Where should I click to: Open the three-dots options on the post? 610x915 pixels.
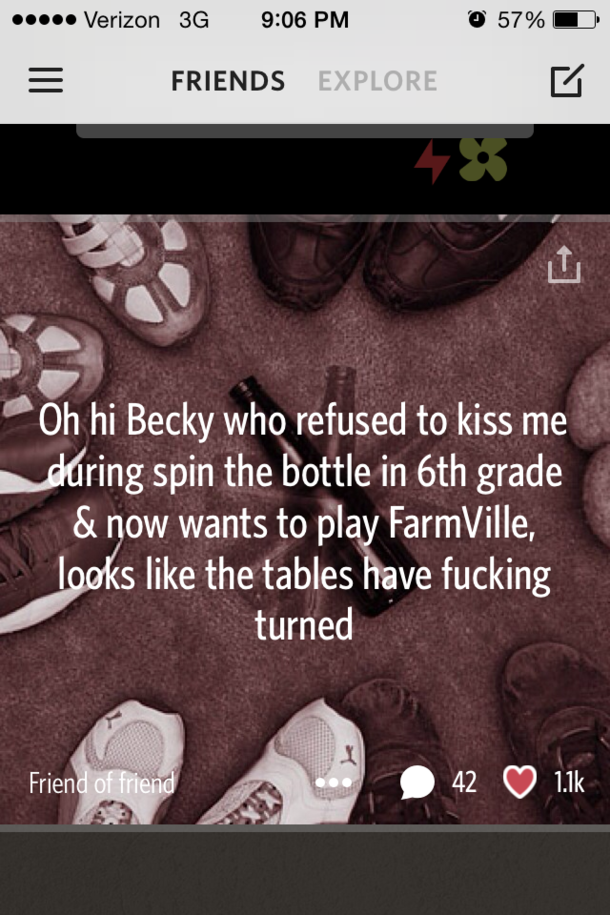coord(333,782)
